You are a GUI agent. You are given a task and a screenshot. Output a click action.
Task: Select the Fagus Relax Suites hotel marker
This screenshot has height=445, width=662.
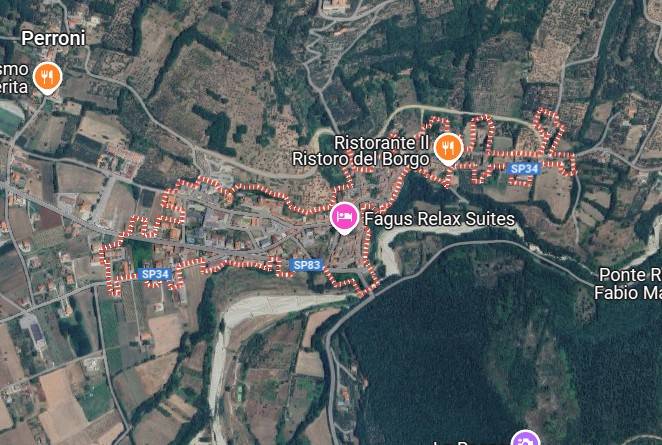point(344,217)
